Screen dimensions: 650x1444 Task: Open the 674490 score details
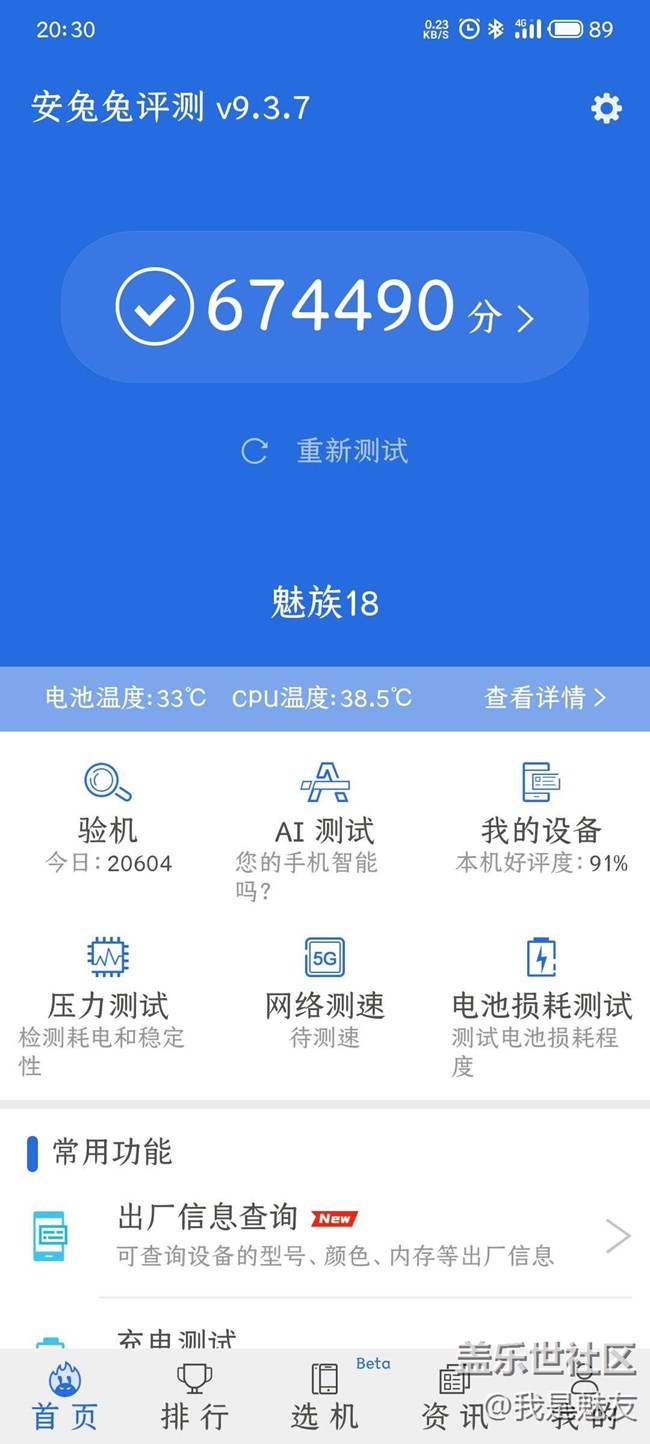pos(325,307)
